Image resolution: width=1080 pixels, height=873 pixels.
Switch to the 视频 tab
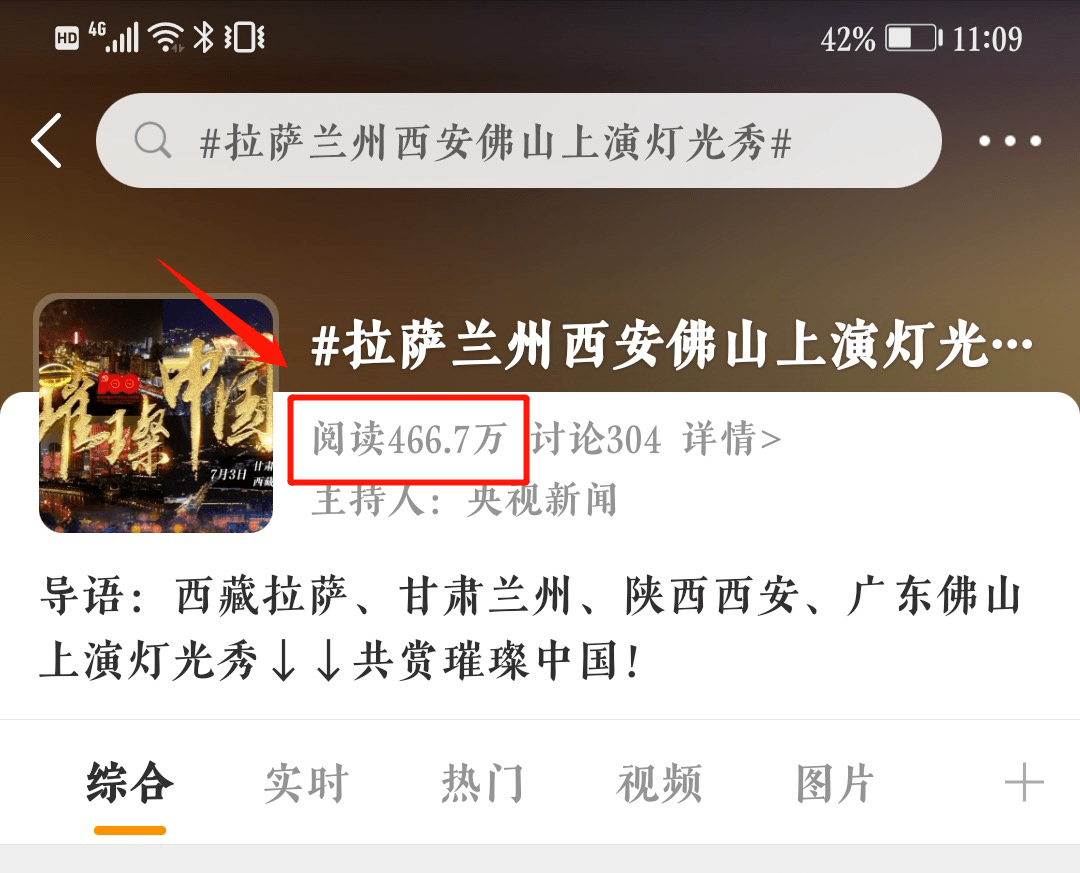(659, 783)
